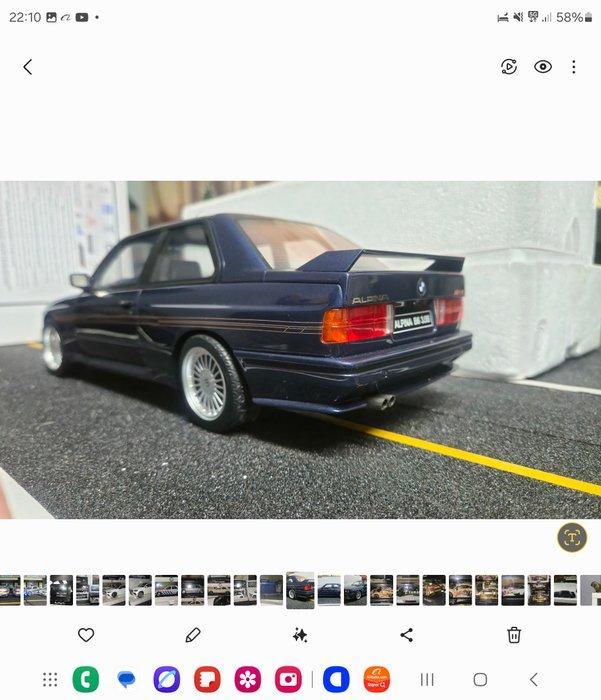The height and width of the screenshot is (700, 601).
Task: Open the AI sparkle enhance tool
Action: [x=300, y=635]
